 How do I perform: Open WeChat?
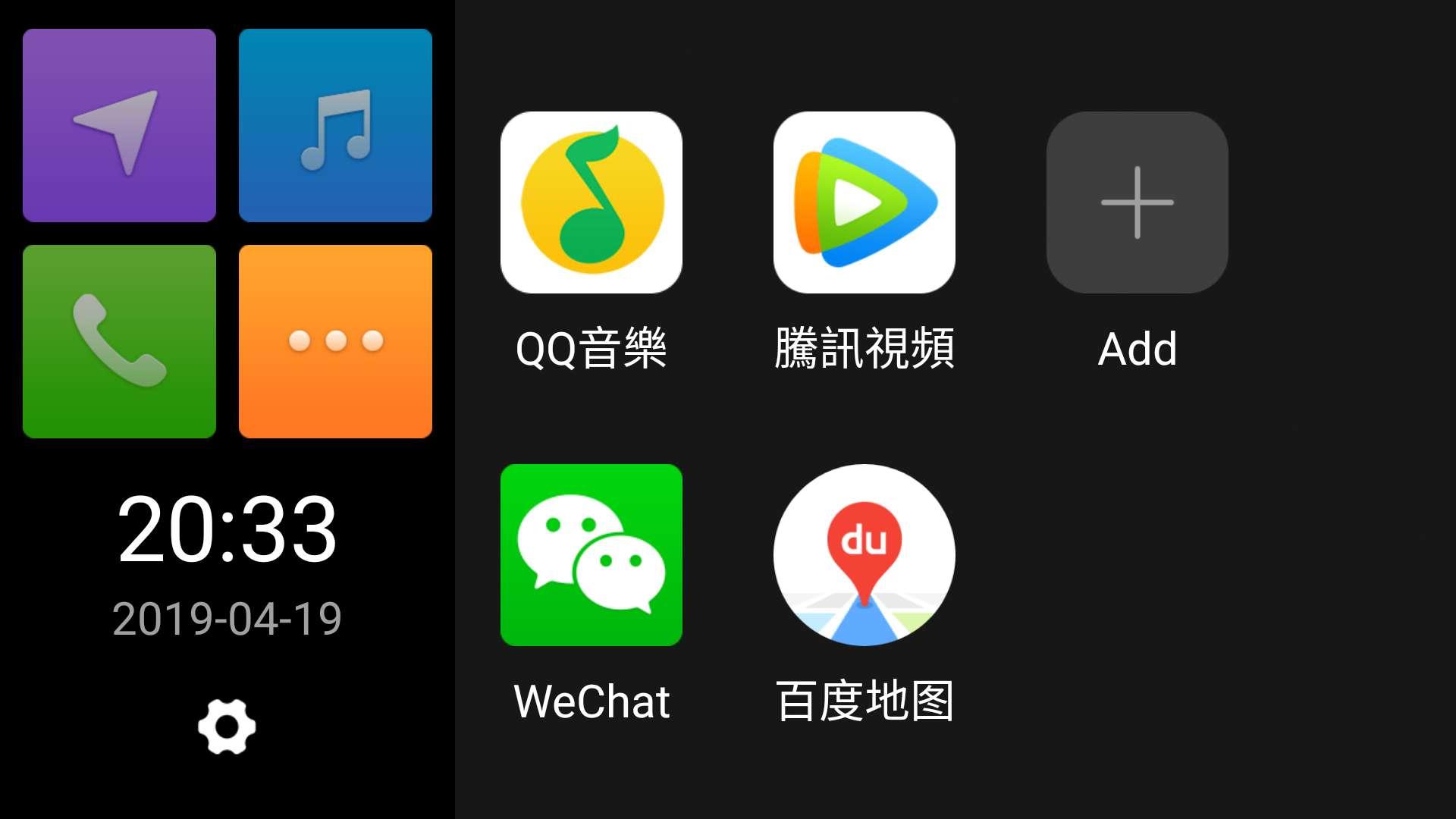click(x=591, y=555)
